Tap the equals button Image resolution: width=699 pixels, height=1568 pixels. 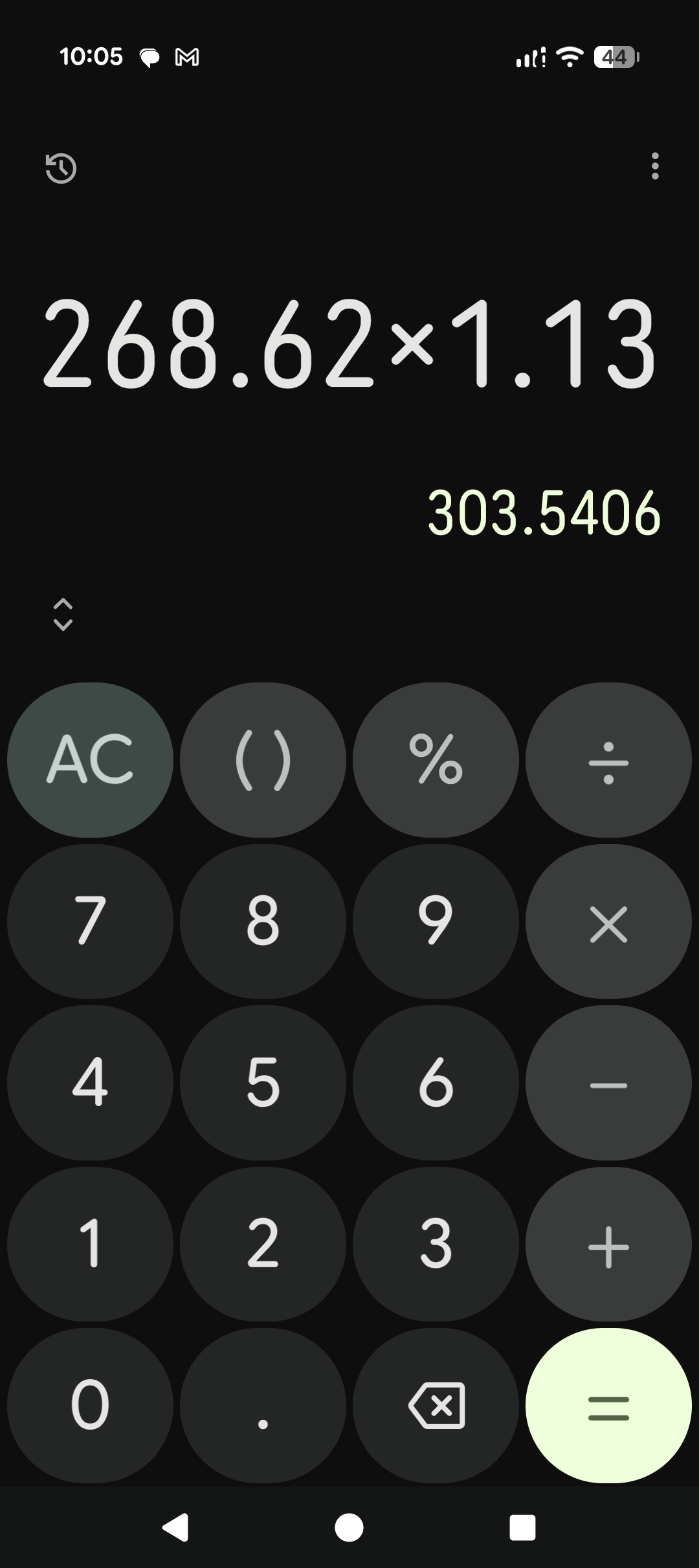coord(608,1406)
